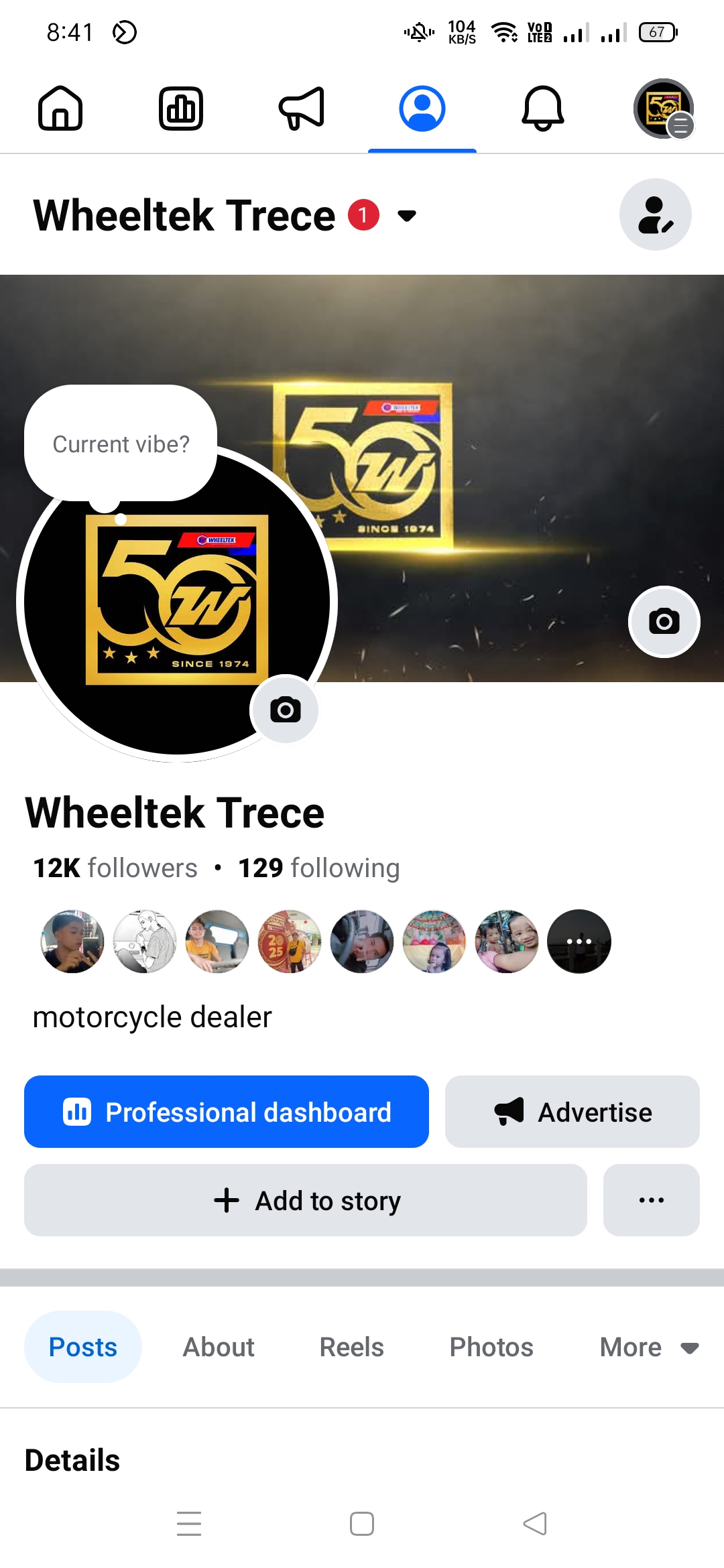Open the notifications bell
724x1568 pixels.
pos(543,108)
